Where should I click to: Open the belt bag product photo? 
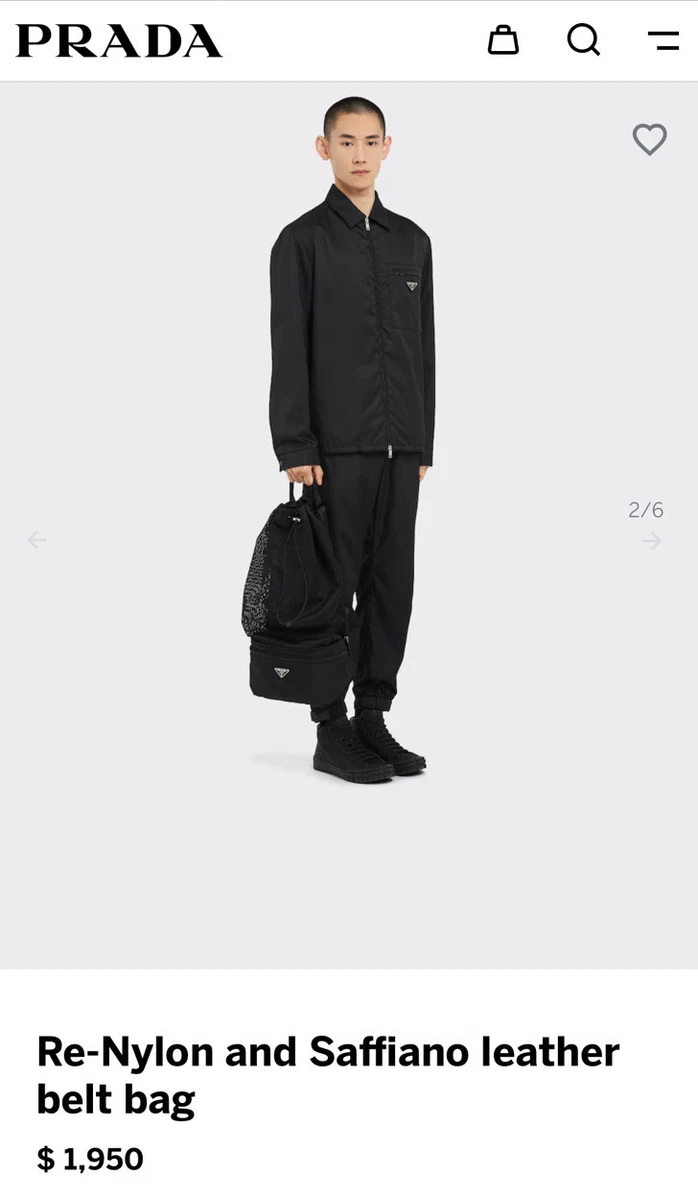pos(349,525)
